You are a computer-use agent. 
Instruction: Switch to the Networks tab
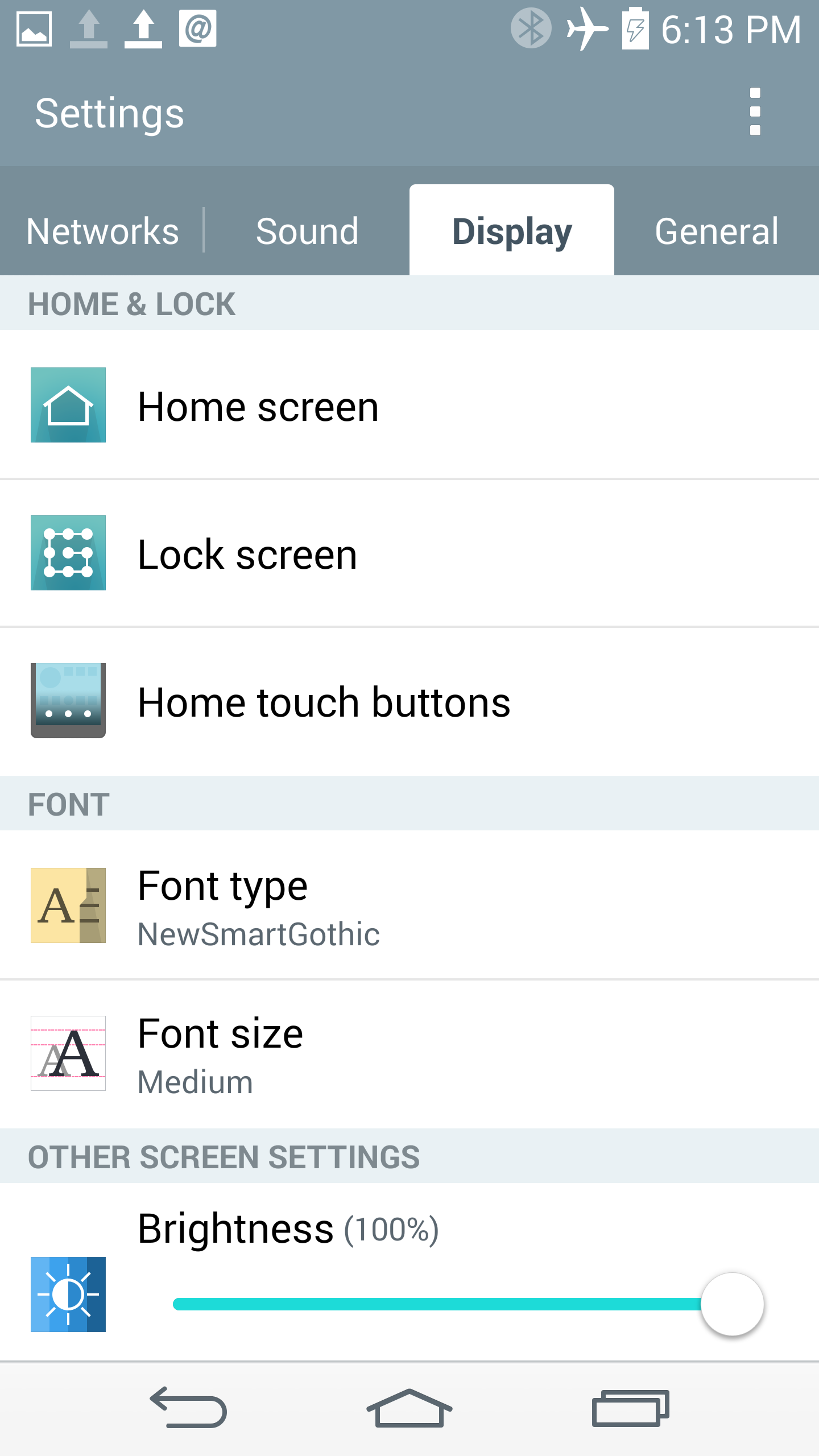click(x=102, y=231)
